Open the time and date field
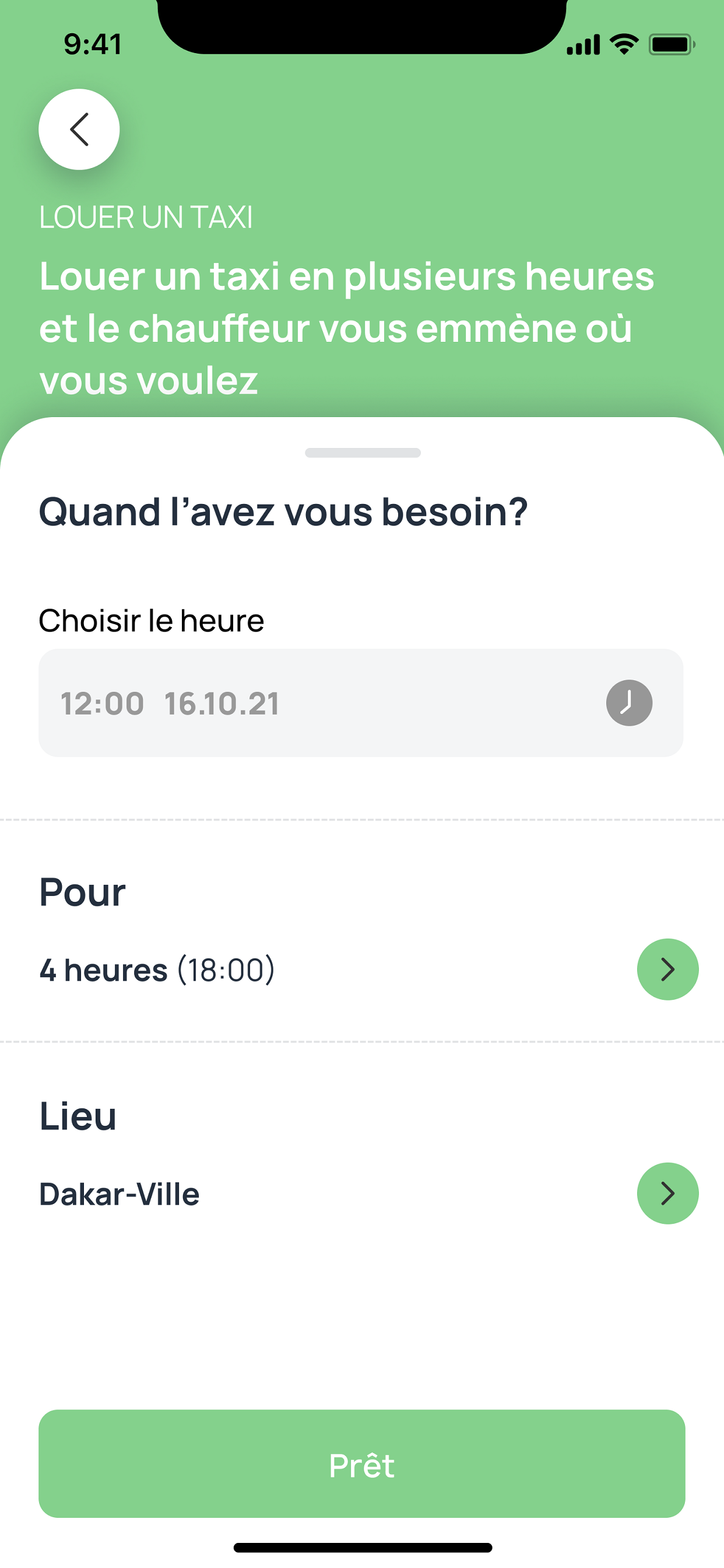Image resolution: width=724 pixels, height=1568 pixels. coord(361,702)
